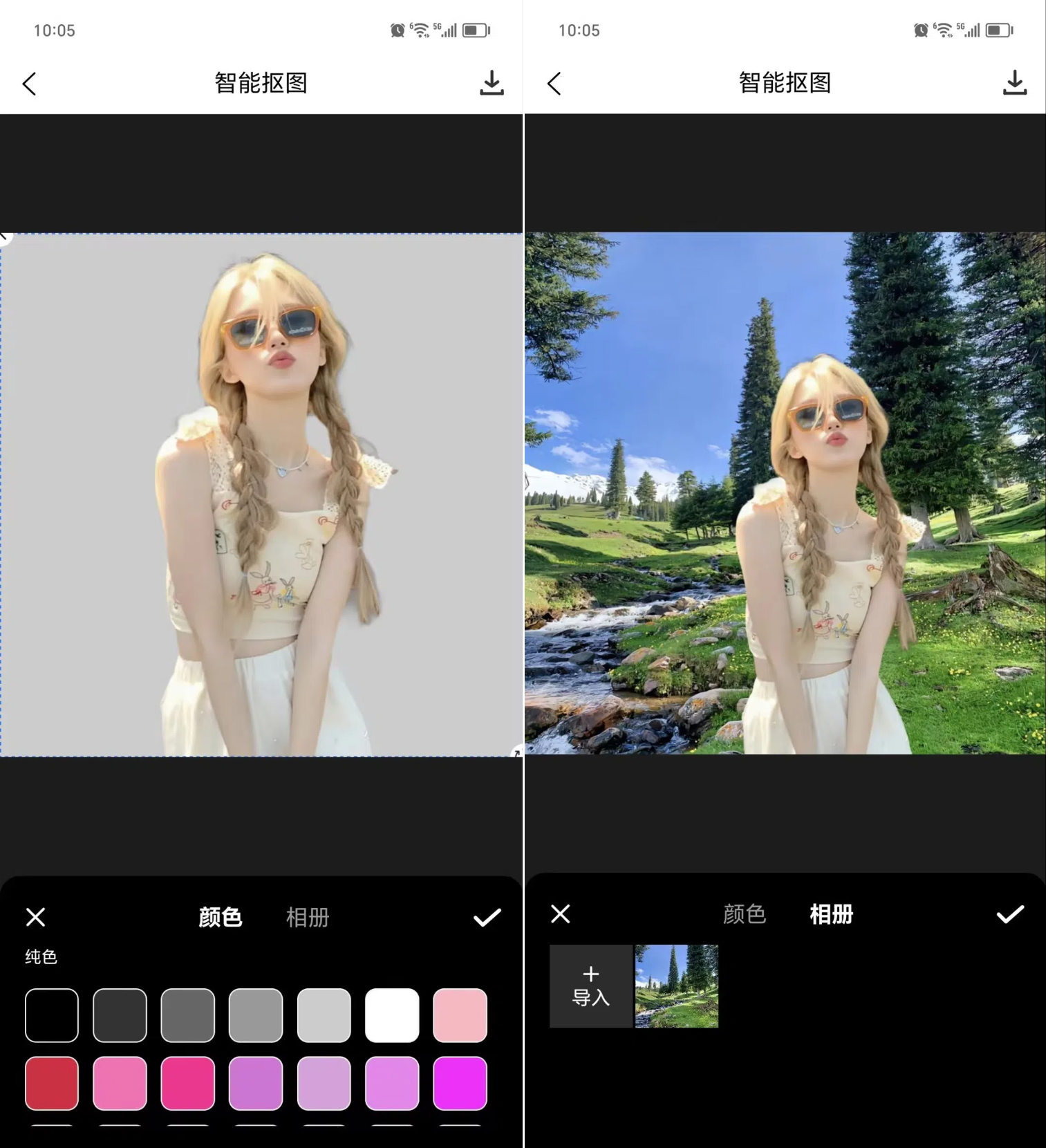Select the black color swatch

(52, 1015)
